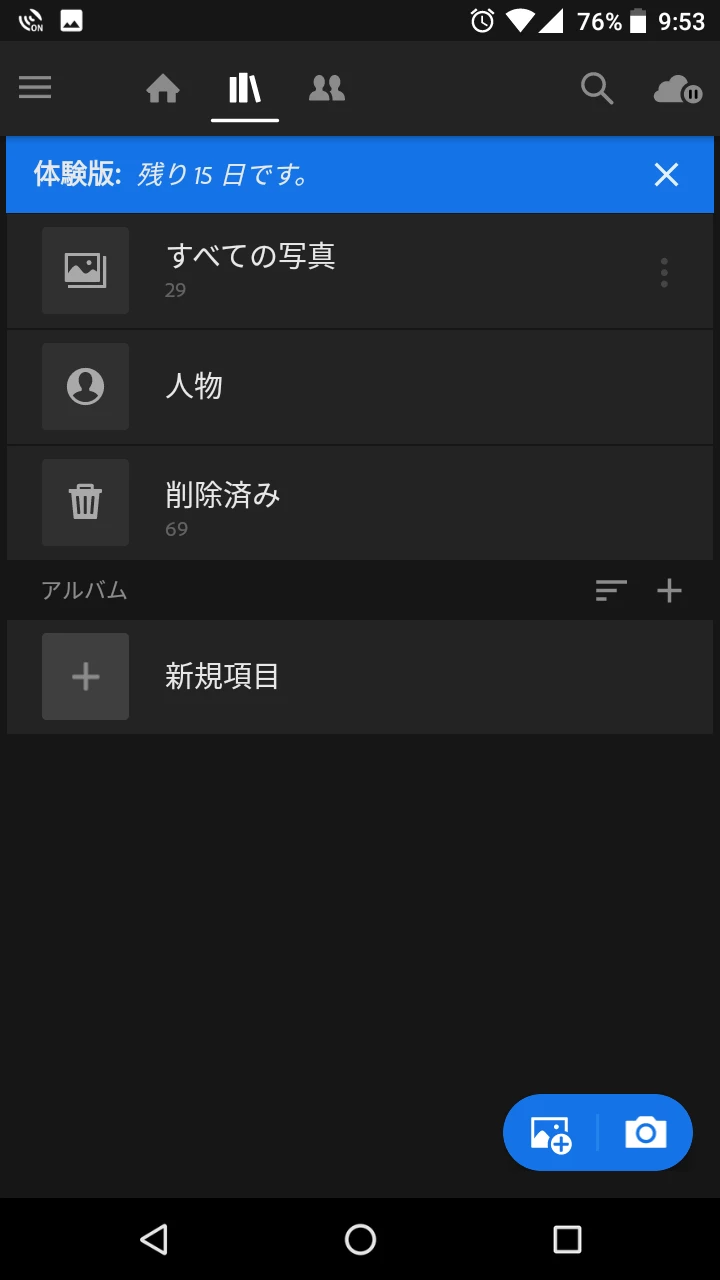The width and height of the screenshot is (720, 1280).
Task: Switch to the Library tab
Action: pyautogui.click(x=244, y=90)
